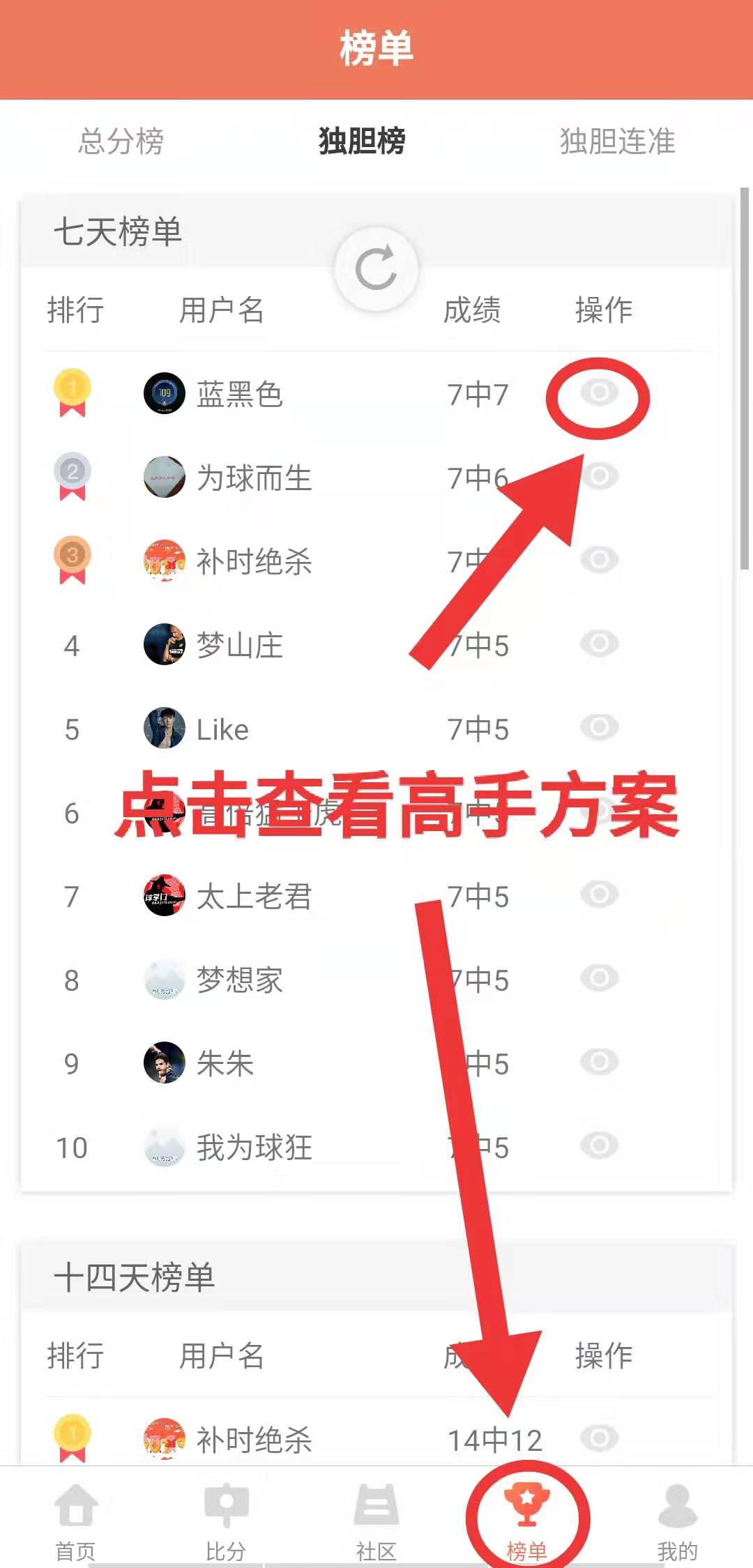Open the 榜单 bottom tab
The height and width of the screenshot is (1568, 753).
pos(527,1521)
